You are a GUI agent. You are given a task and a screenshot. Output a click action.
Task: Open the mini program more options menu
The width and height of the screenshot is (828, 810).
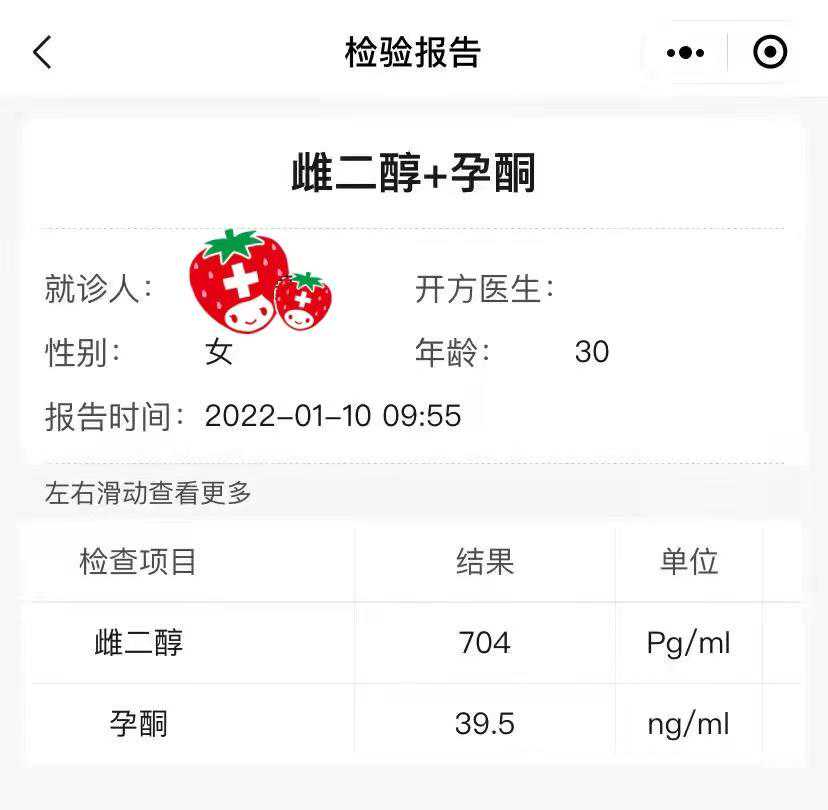pos(685,53)
